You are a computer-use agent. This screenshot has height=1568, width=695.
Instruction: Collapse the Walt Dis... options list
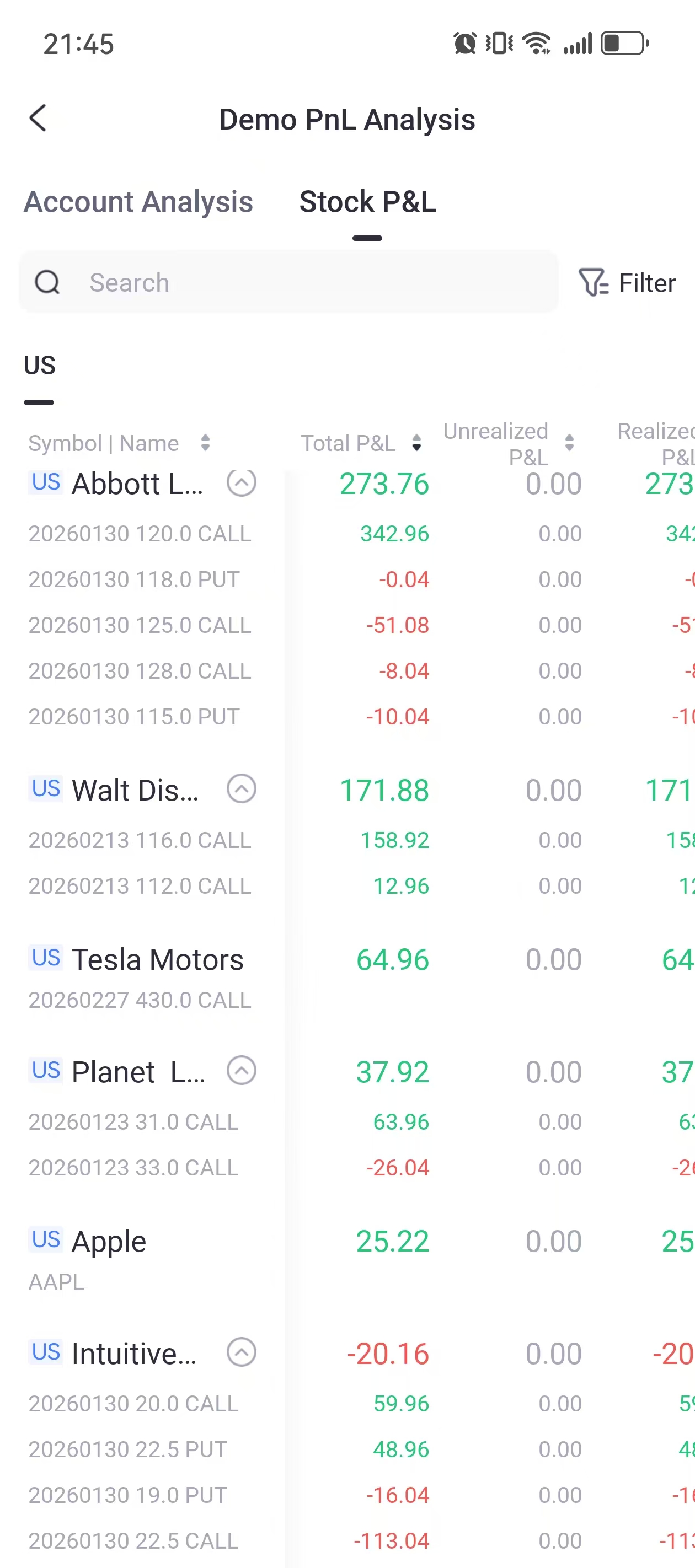(x=241, y=790)
